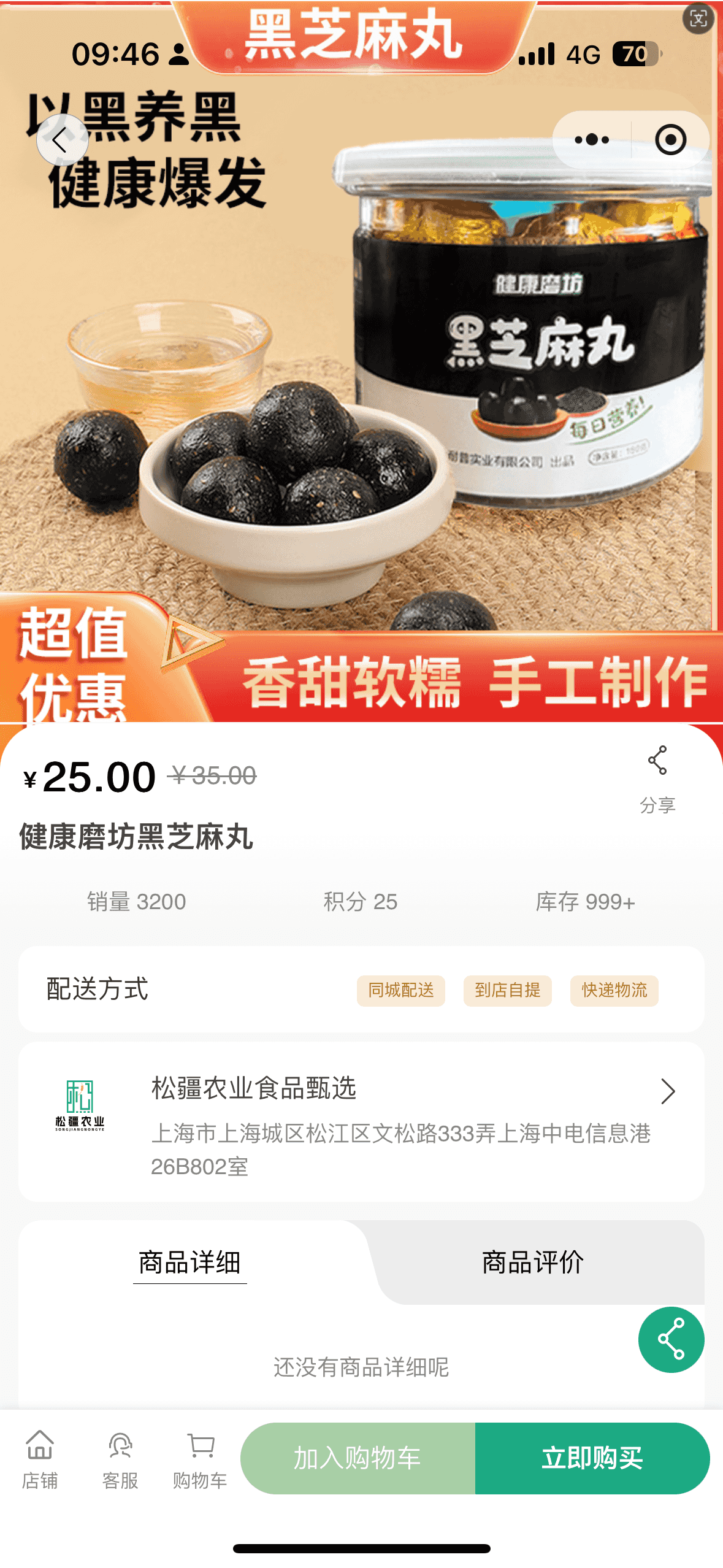Contact 客服 customer service

tap(120, 1459)
